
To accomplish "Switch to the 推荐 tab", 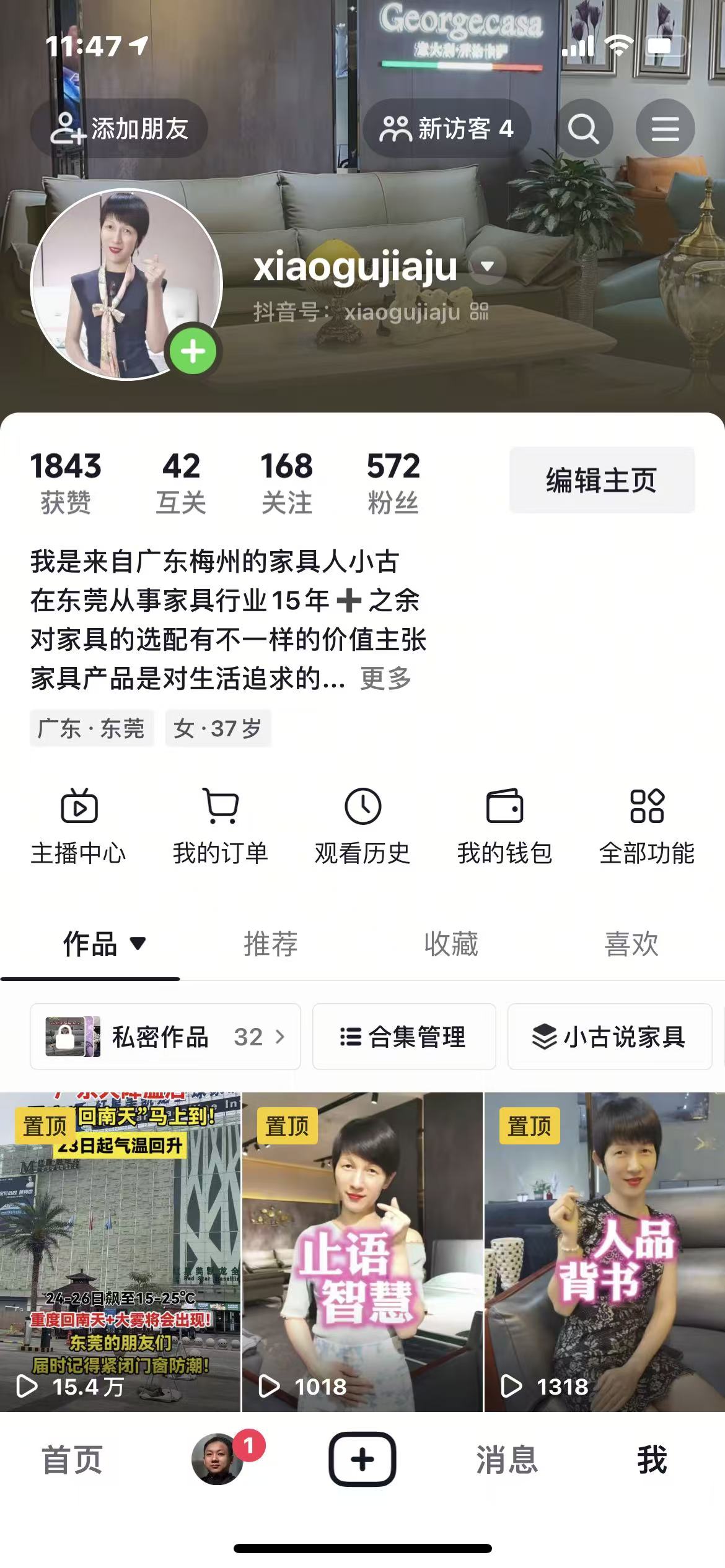I will point(271,944).
